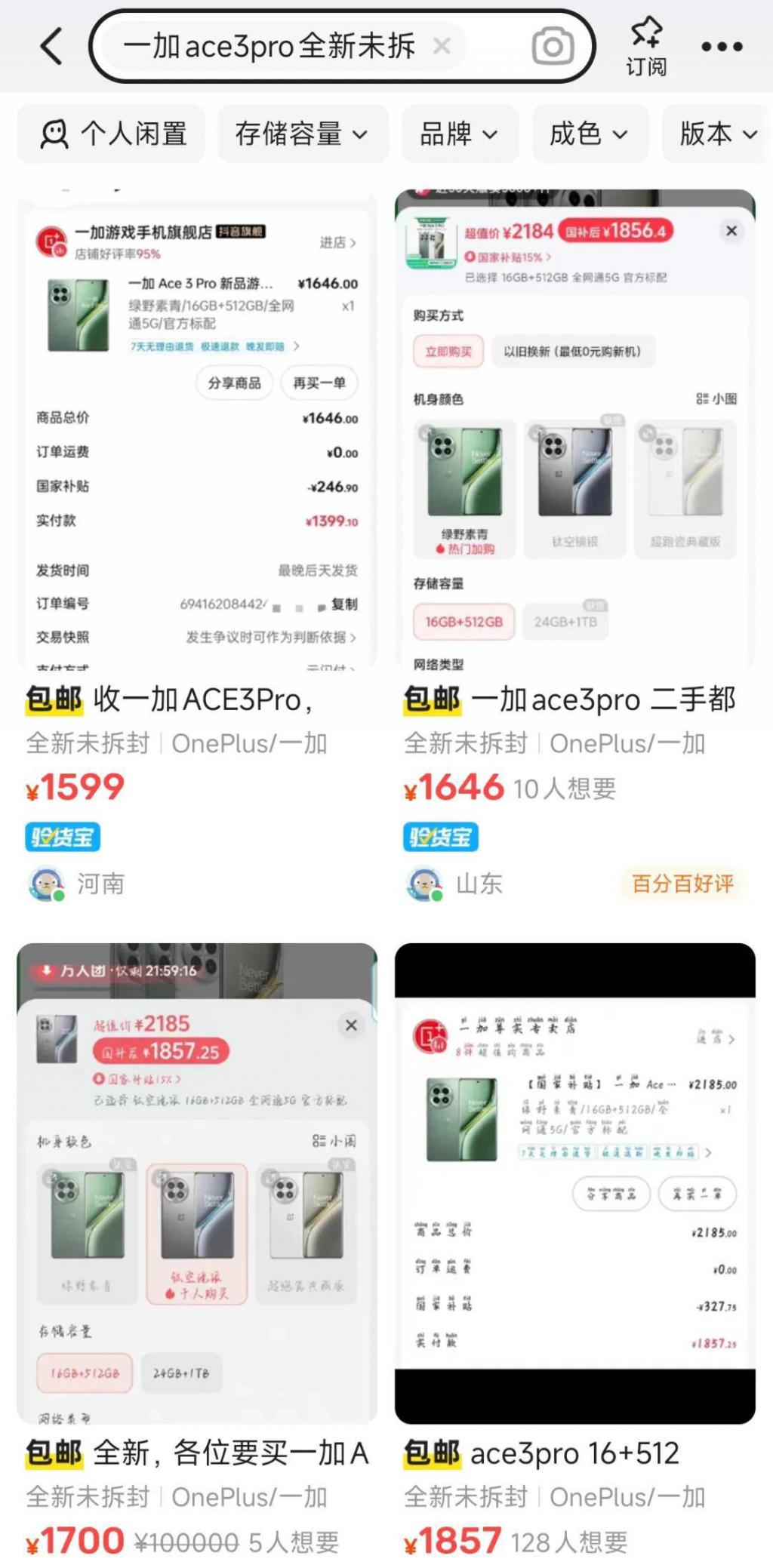
Task: Expand the 存储容量 filter dropdown
Action: coord(302,134)
